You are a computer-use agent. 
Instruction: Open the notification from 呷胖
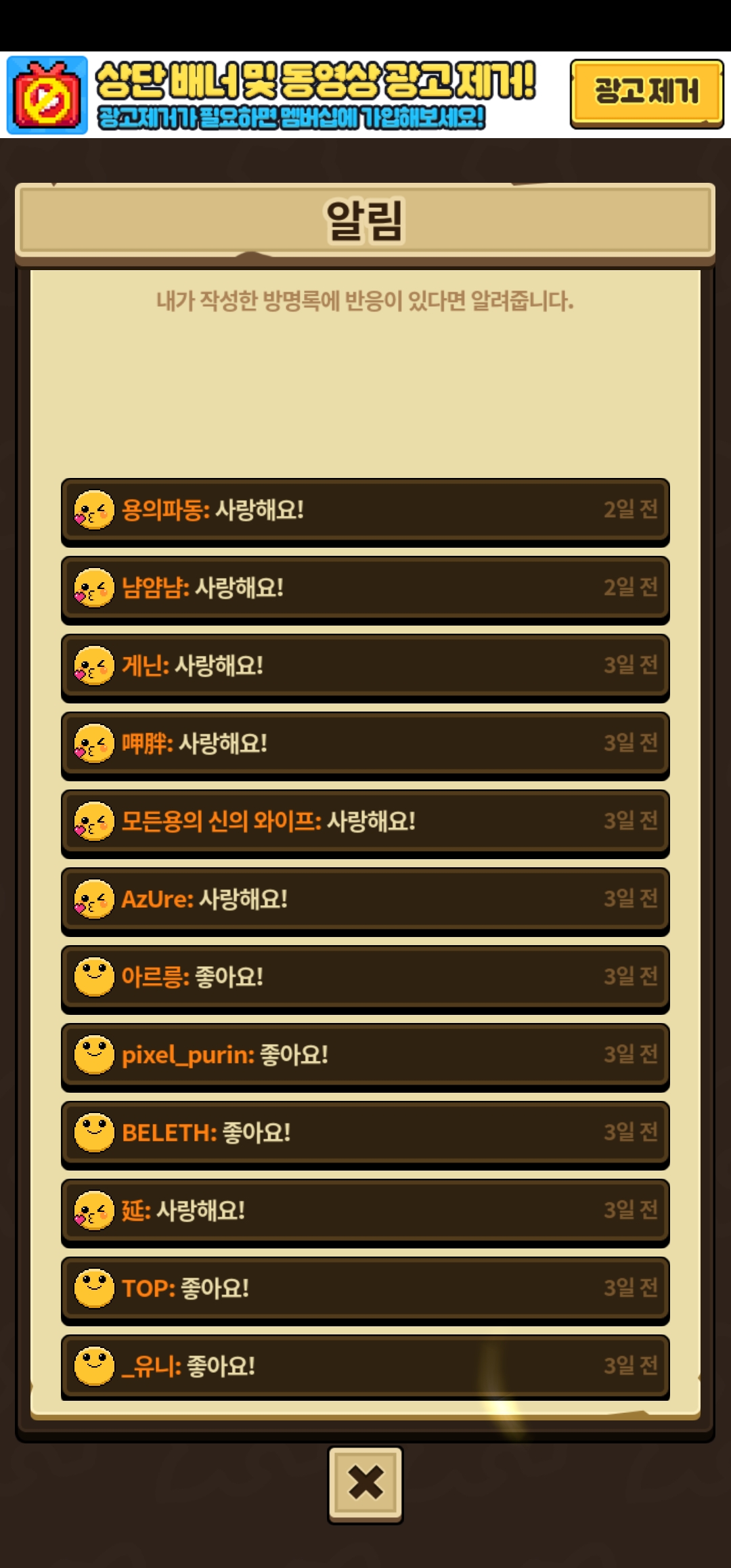point(365,743)
